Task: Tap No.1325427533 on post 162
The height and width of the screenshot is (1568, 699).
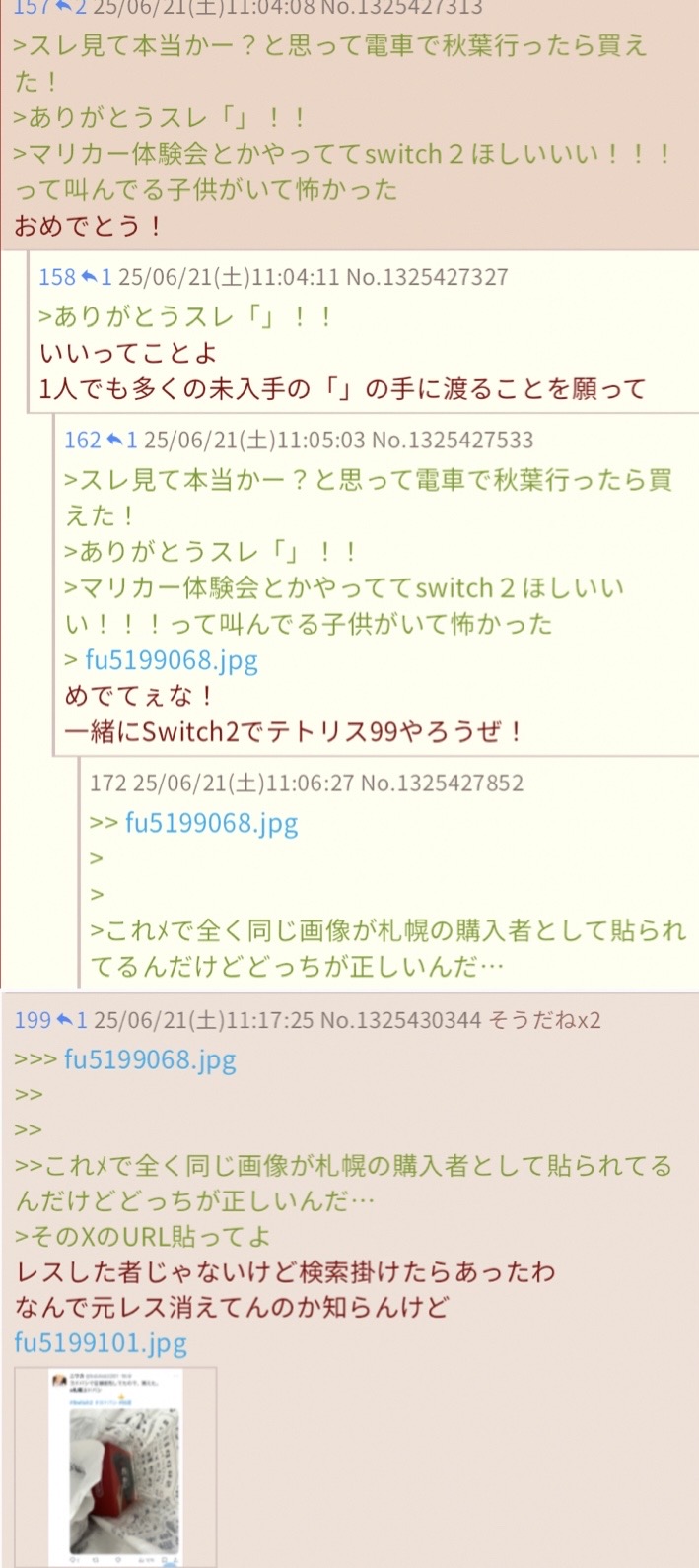Action: 453,440
